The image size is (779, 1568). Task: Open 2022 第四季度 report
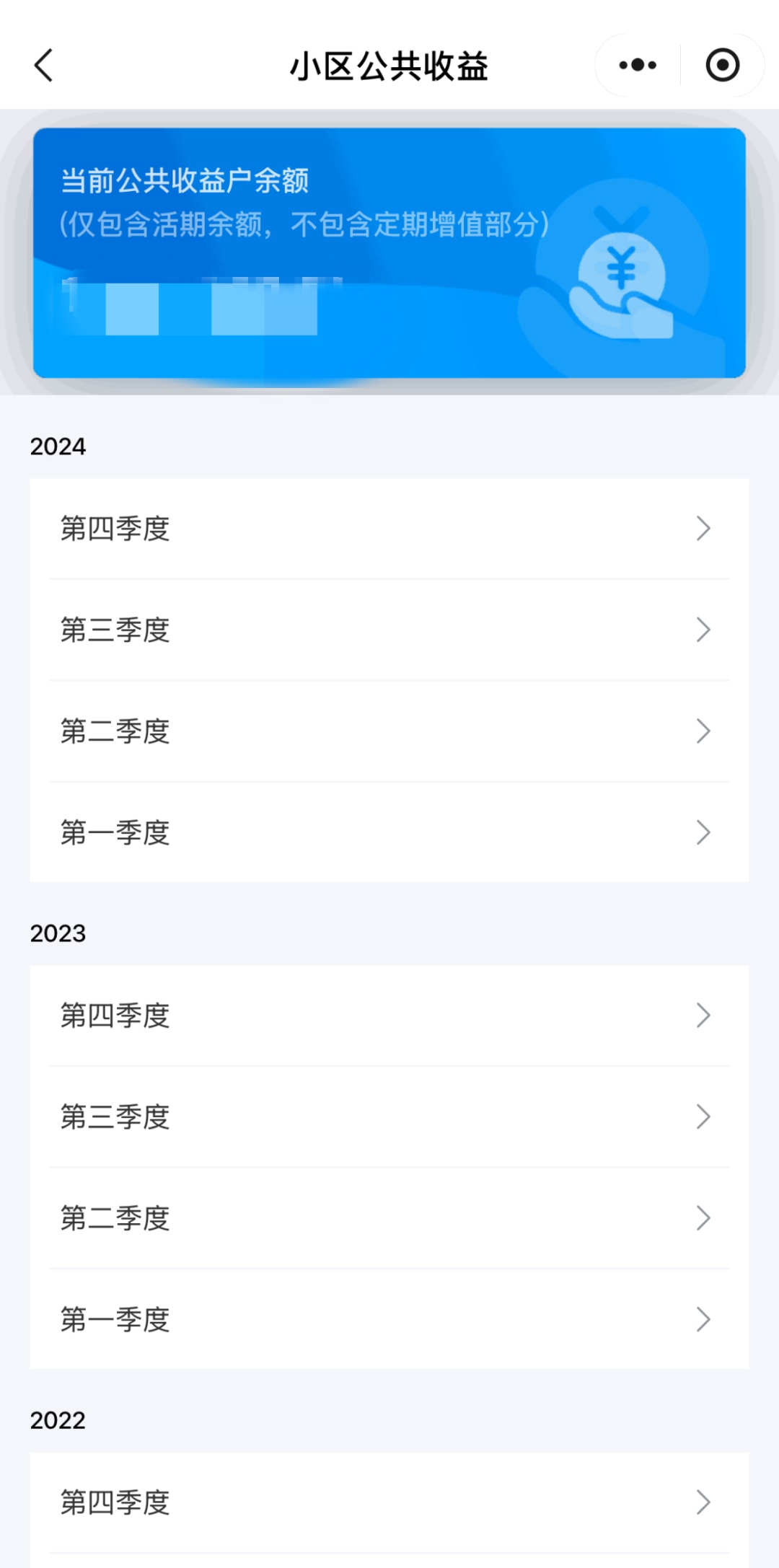(x=389, y=1502)
